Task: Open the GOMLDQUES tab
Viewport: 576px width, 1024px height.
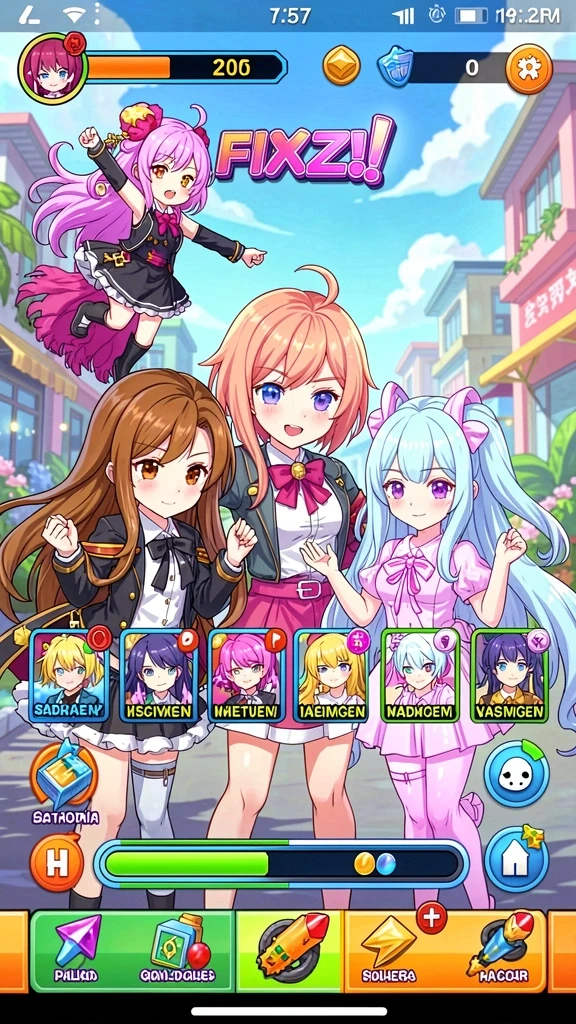Action: coord(178,950)
